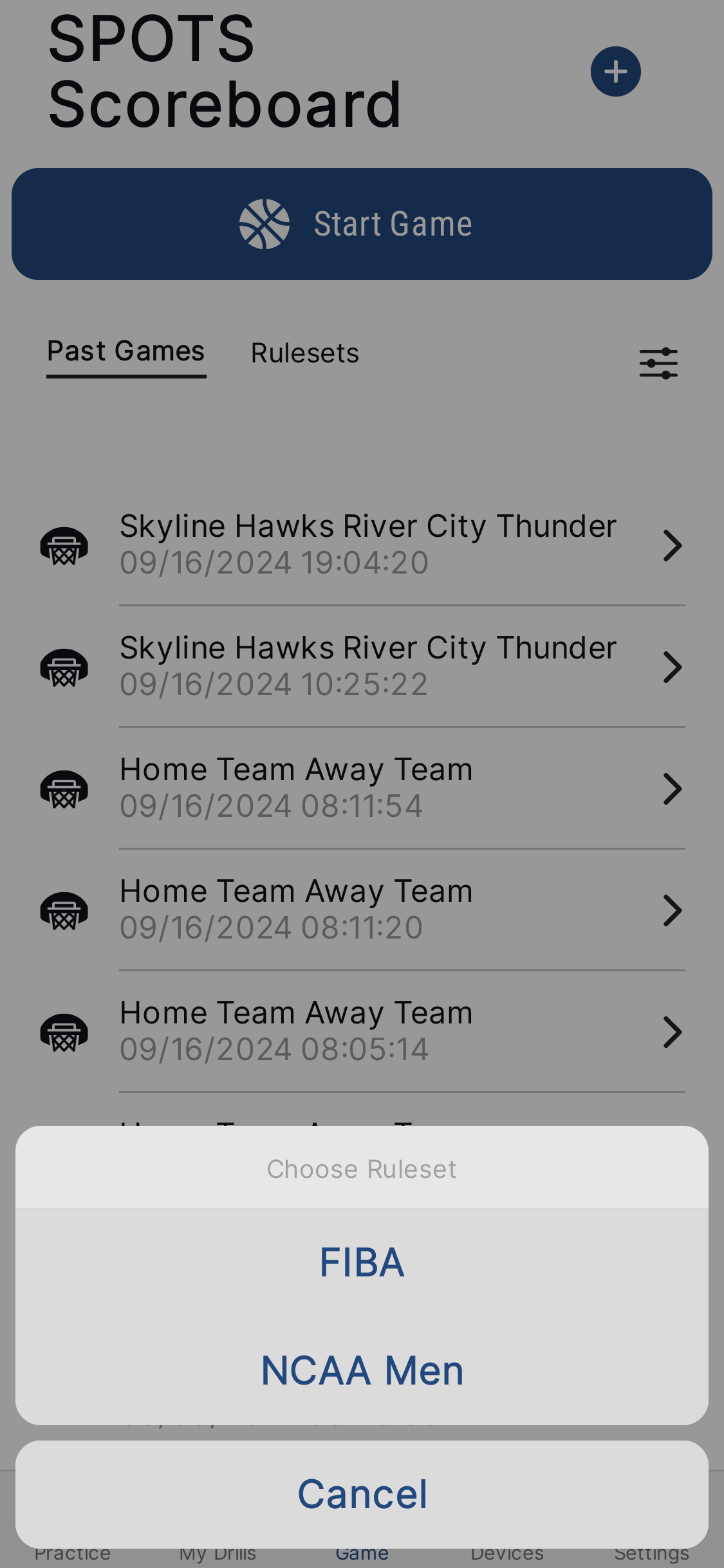
Task: Cancel the ruleset chooser
Action: click(362, 1494)
